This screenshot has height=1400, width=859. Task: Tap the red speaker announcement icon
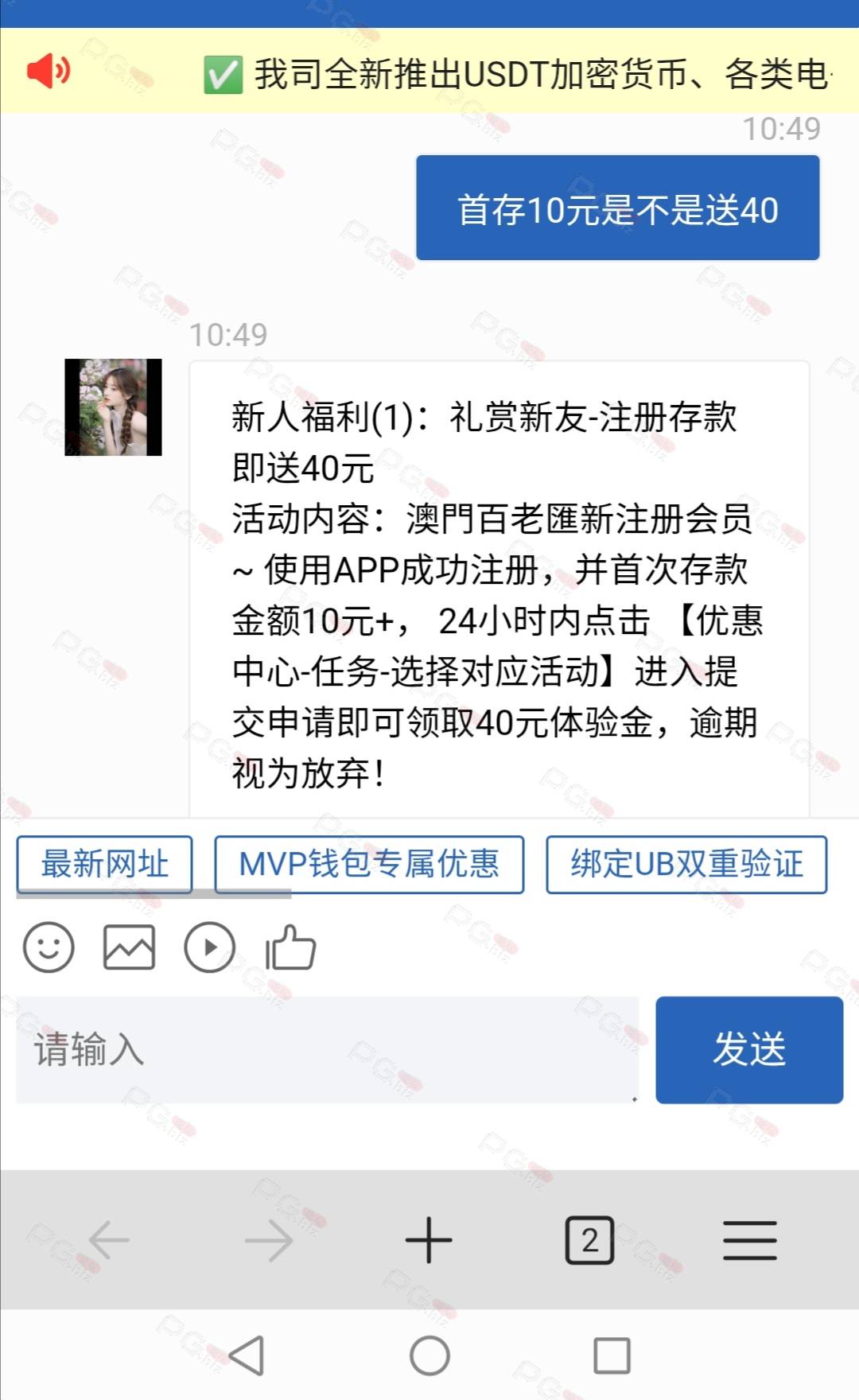[x=49, y=71]
